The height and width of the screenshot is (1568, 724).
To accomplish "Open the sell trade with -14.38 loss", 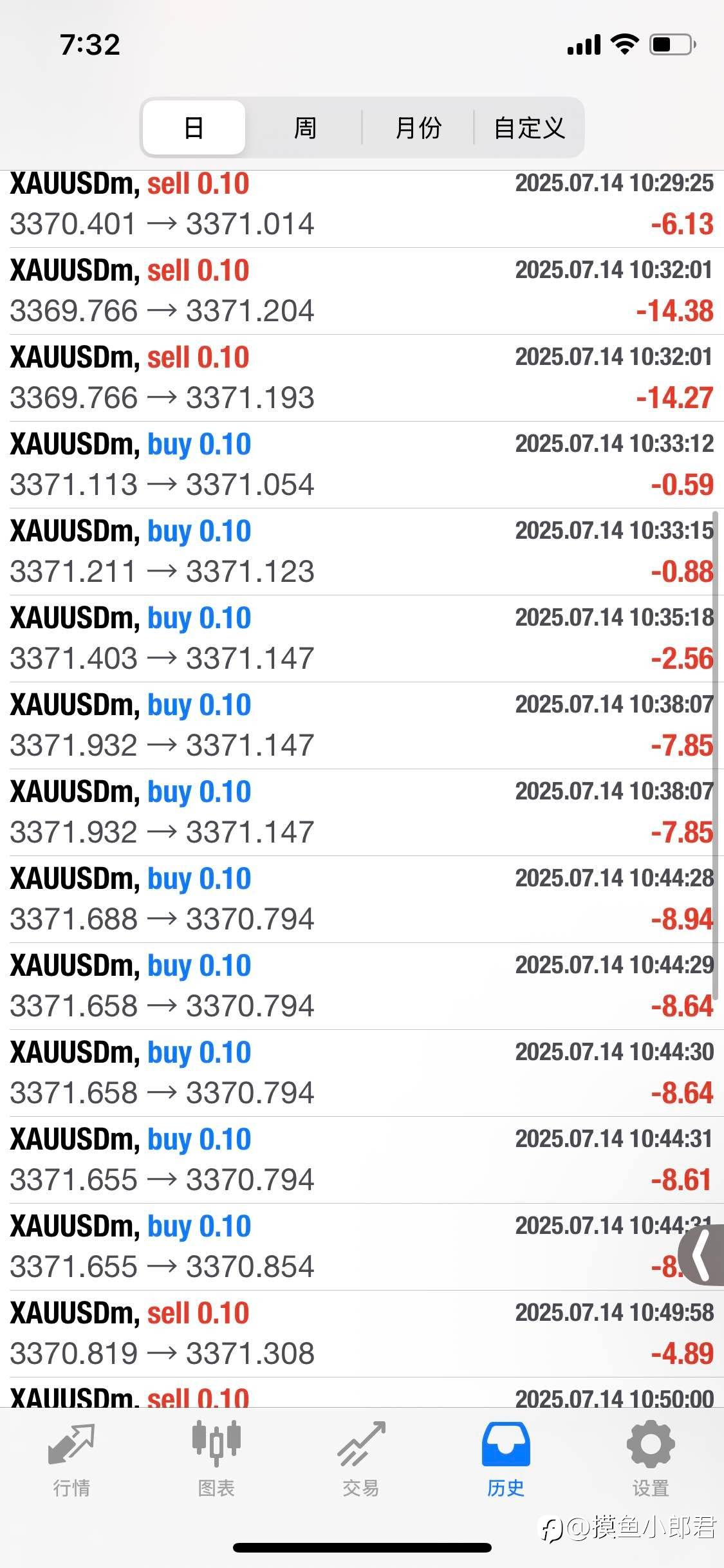I will click(362, 291).
